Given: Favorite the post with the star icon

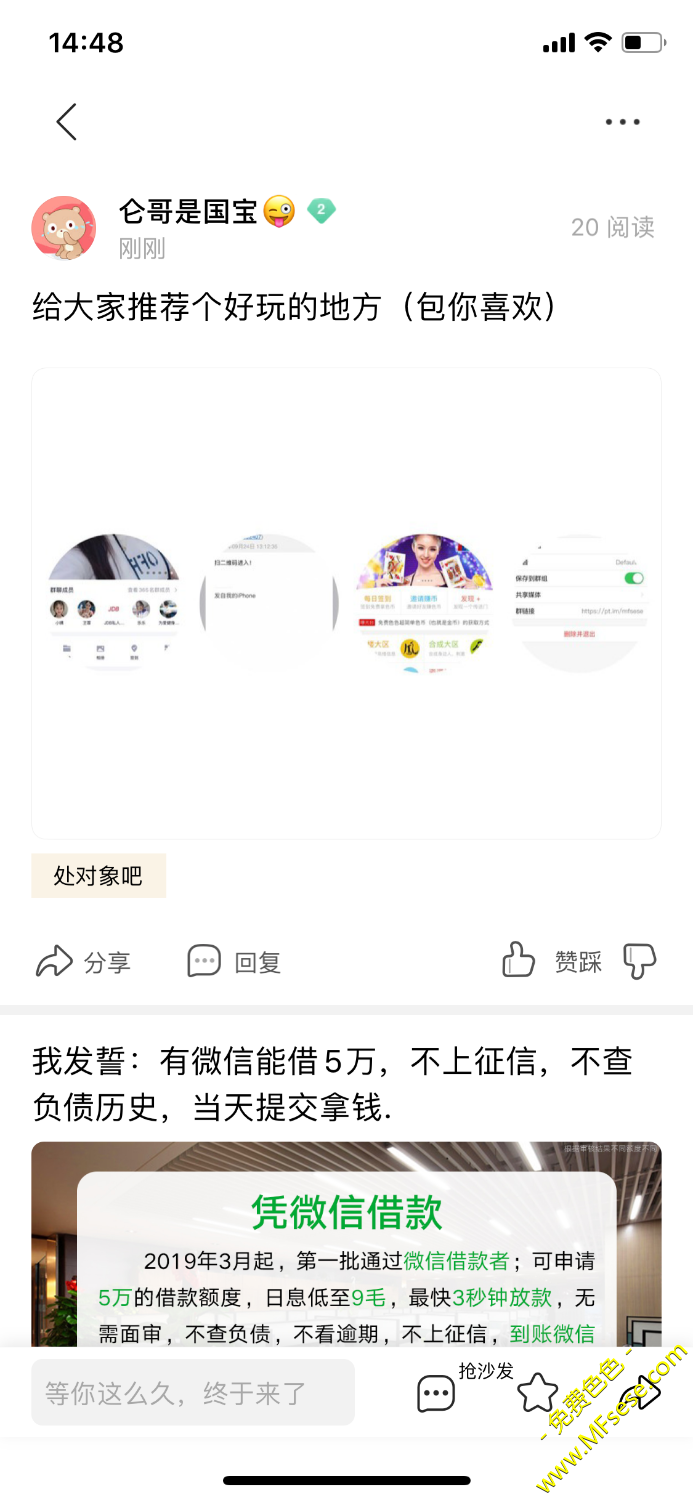Looking at the screenshot, I should (x=538, y=1392).
